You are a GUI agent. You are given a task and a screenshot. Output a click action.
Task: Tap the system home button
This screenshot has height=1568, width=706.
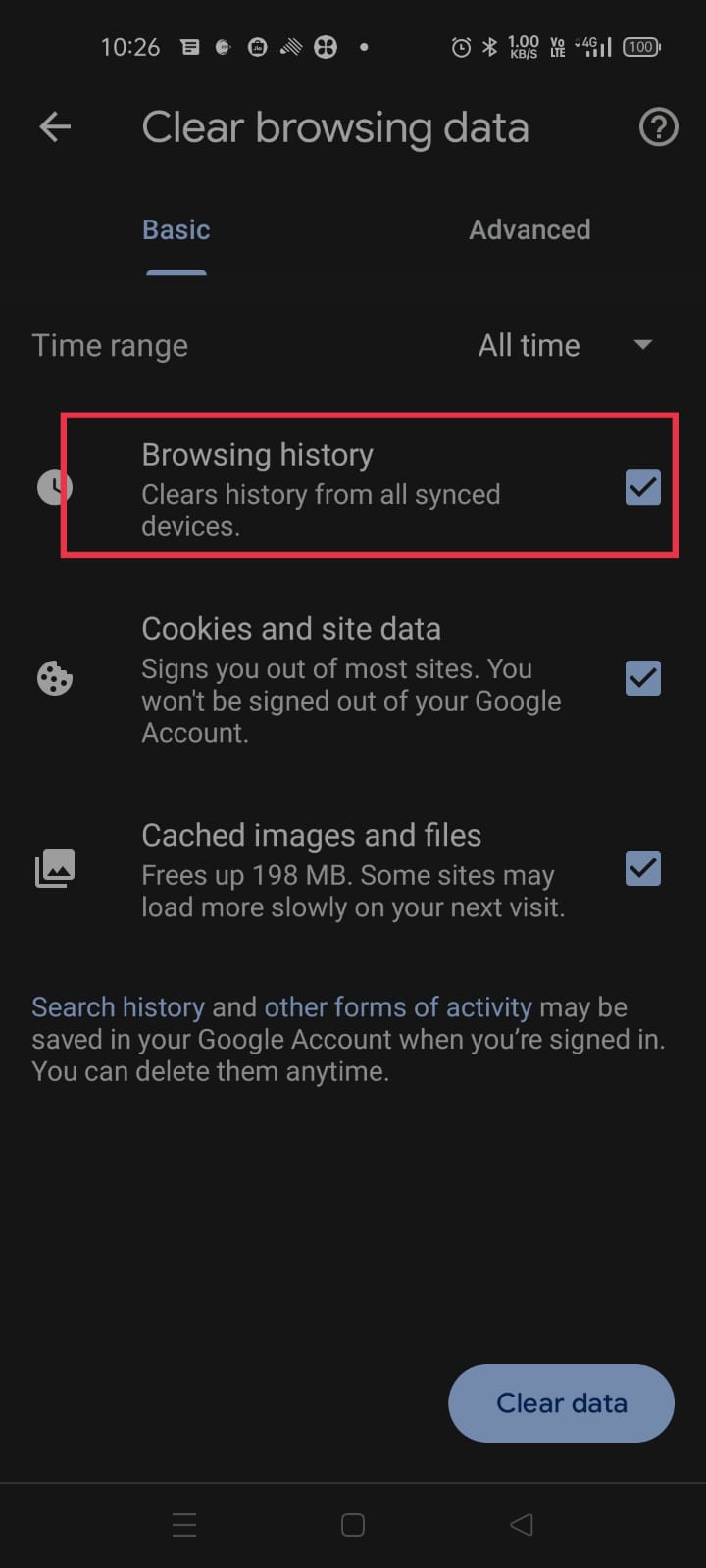pos(353,1525)
